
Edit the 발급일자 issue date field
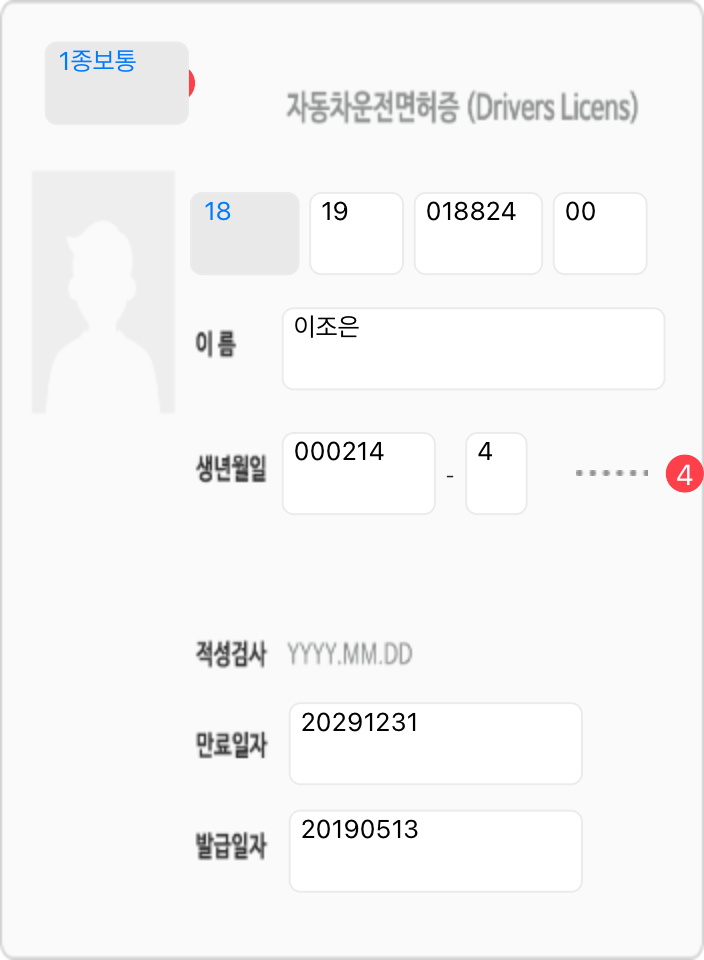(435, 851)
